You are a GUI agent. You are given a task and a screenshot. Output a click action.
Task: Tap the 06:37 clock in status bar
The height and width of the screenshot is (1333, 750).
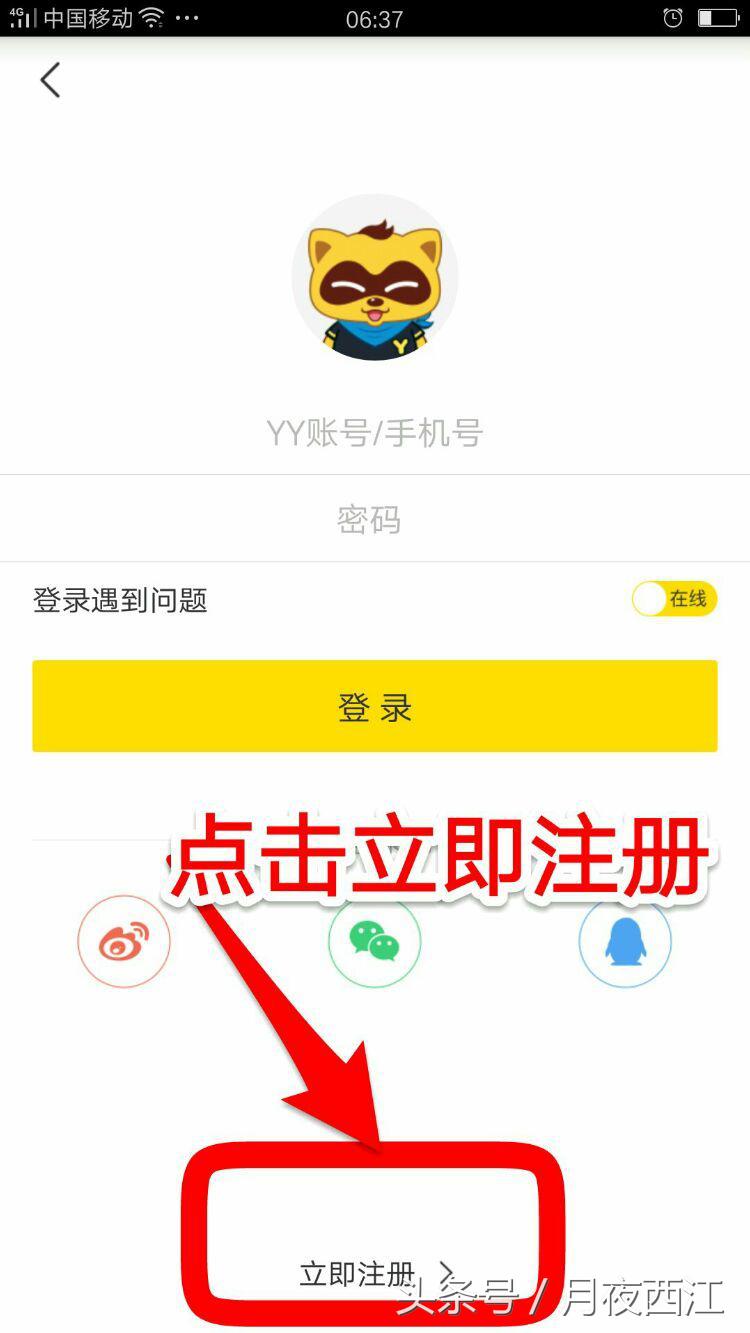tap(375, 16)
